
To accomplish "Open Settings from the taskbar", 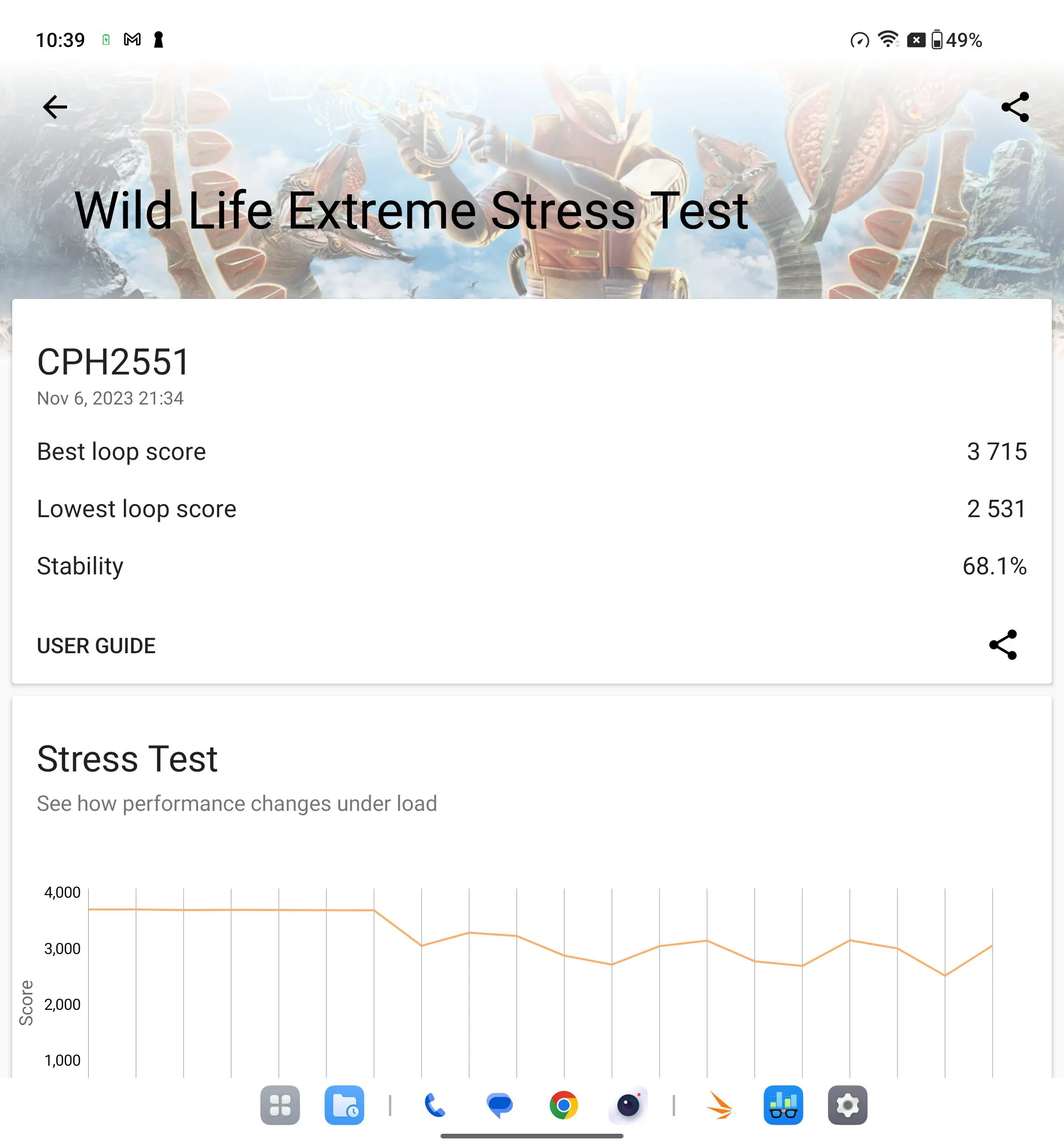I will pos(848,1105).
